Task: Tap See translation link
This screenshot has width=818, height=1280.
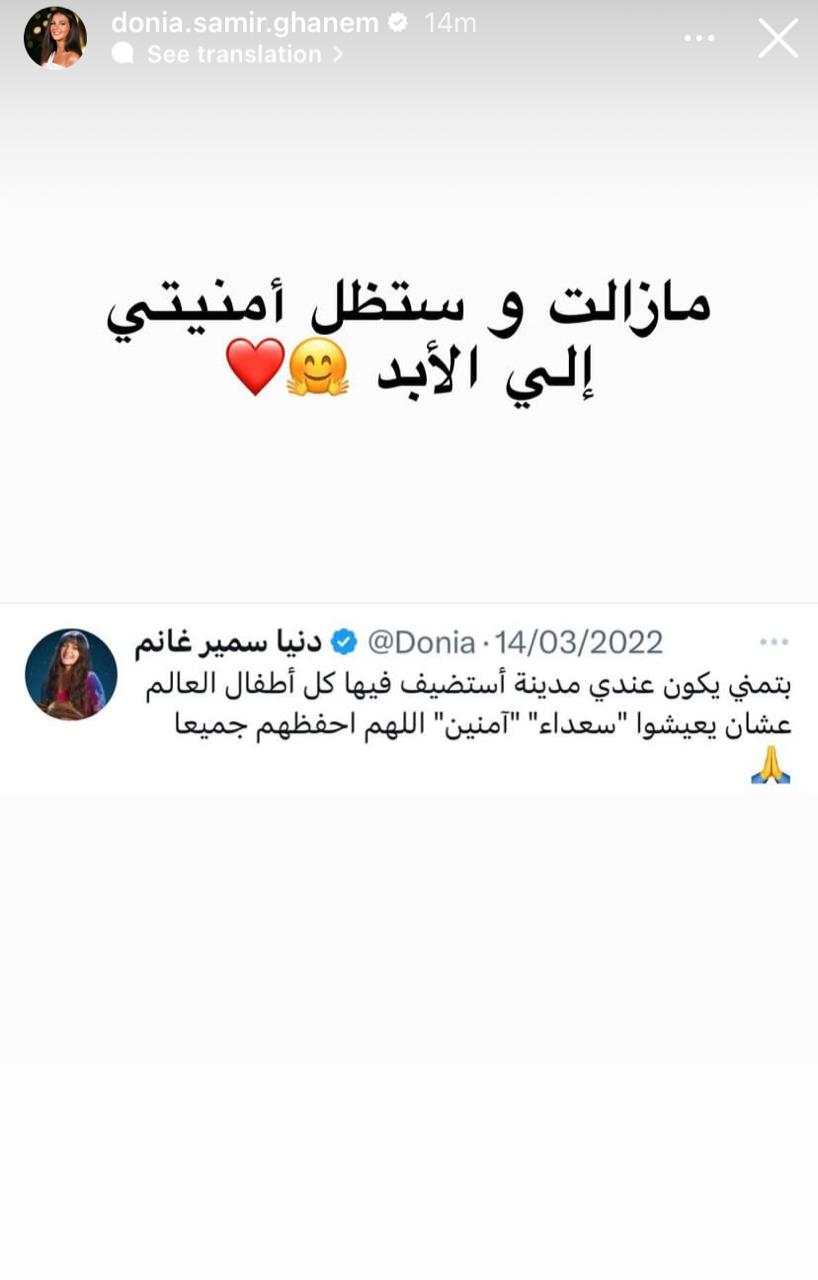Action: 233,54
